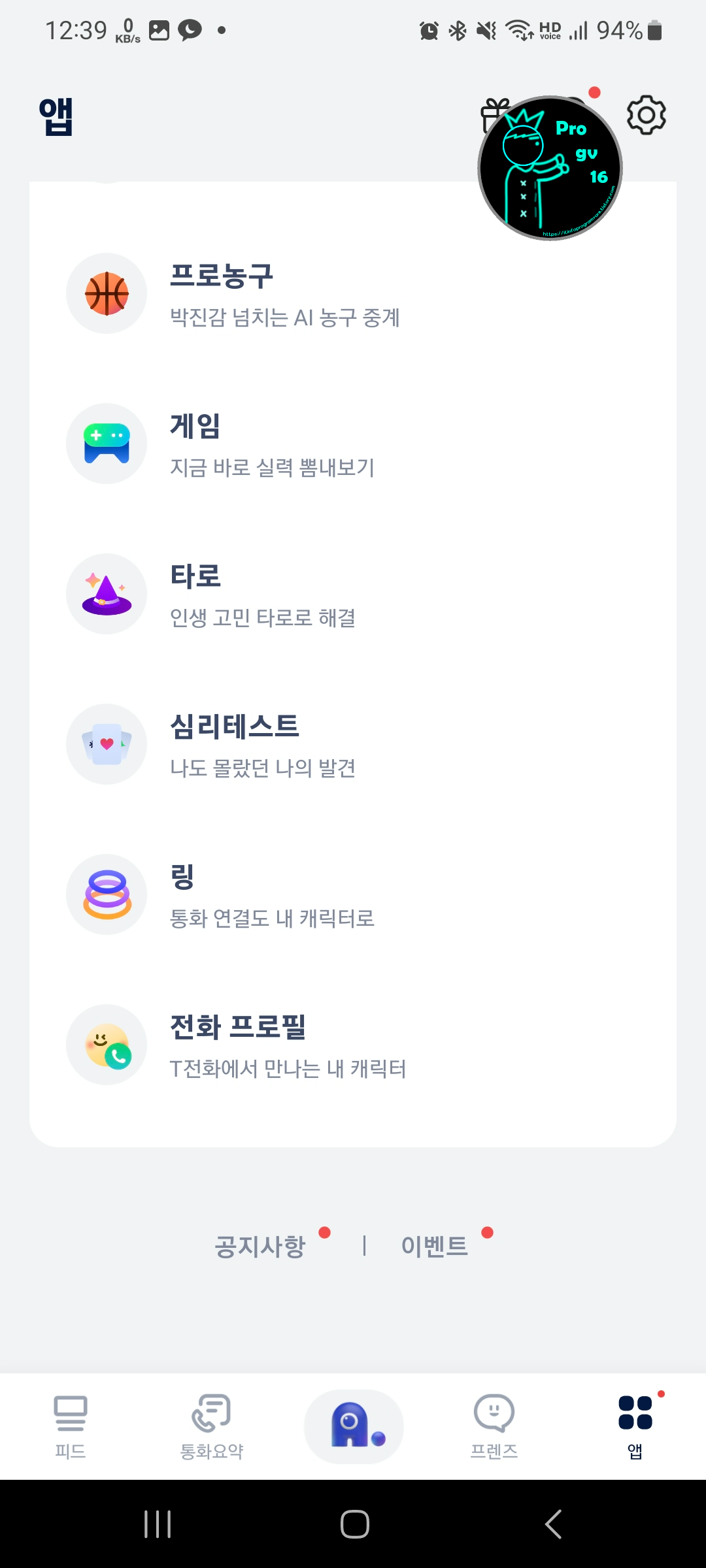Screen dimensions: 706x1568
Task: Open the 프로농구 basketball app icon
Action: pyautogui.click(x=107, y=293)
